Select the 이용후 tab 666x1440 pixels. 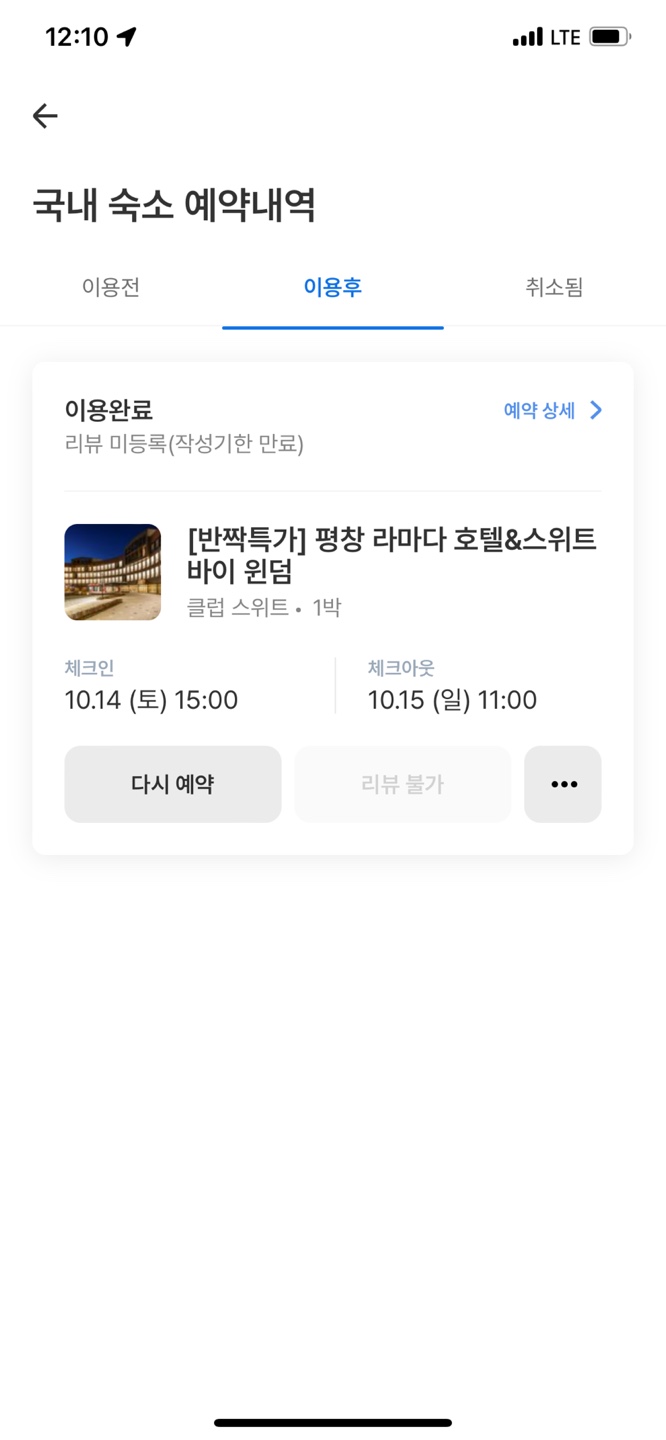click(332, 288)
